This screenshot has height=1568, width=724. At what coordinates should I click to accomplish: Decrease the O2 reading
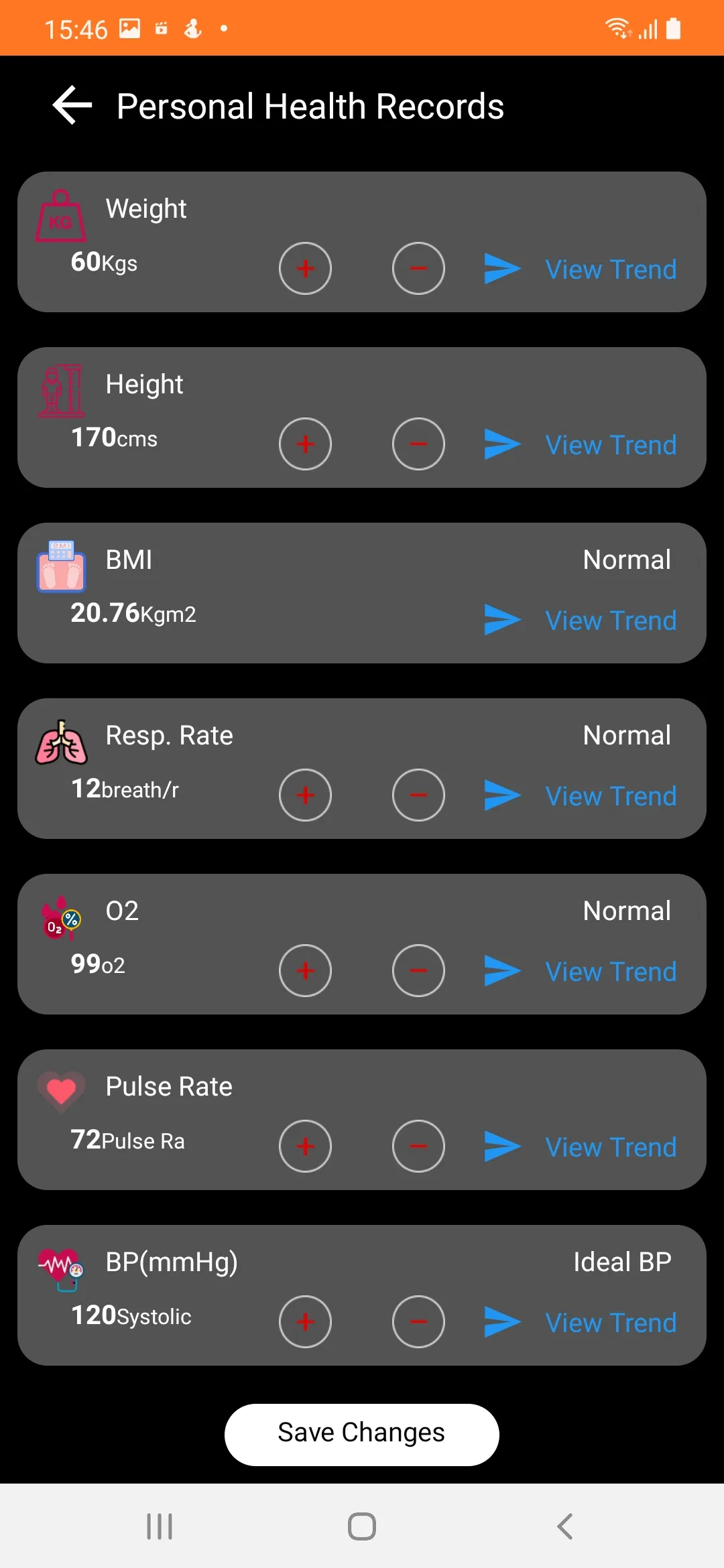(x=418, y=971)
